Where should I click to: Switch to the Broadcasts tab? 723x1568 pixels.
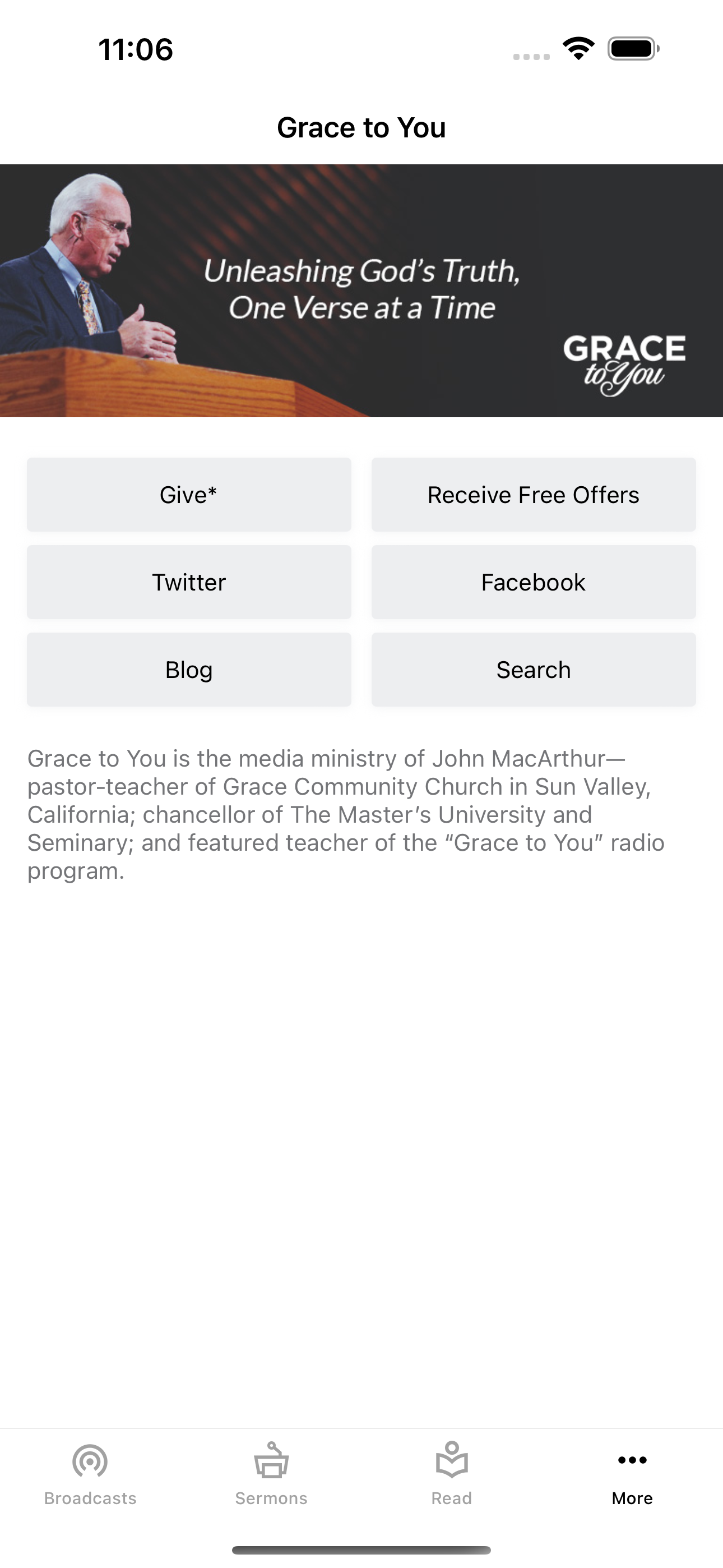click(x=90, y=1473)
